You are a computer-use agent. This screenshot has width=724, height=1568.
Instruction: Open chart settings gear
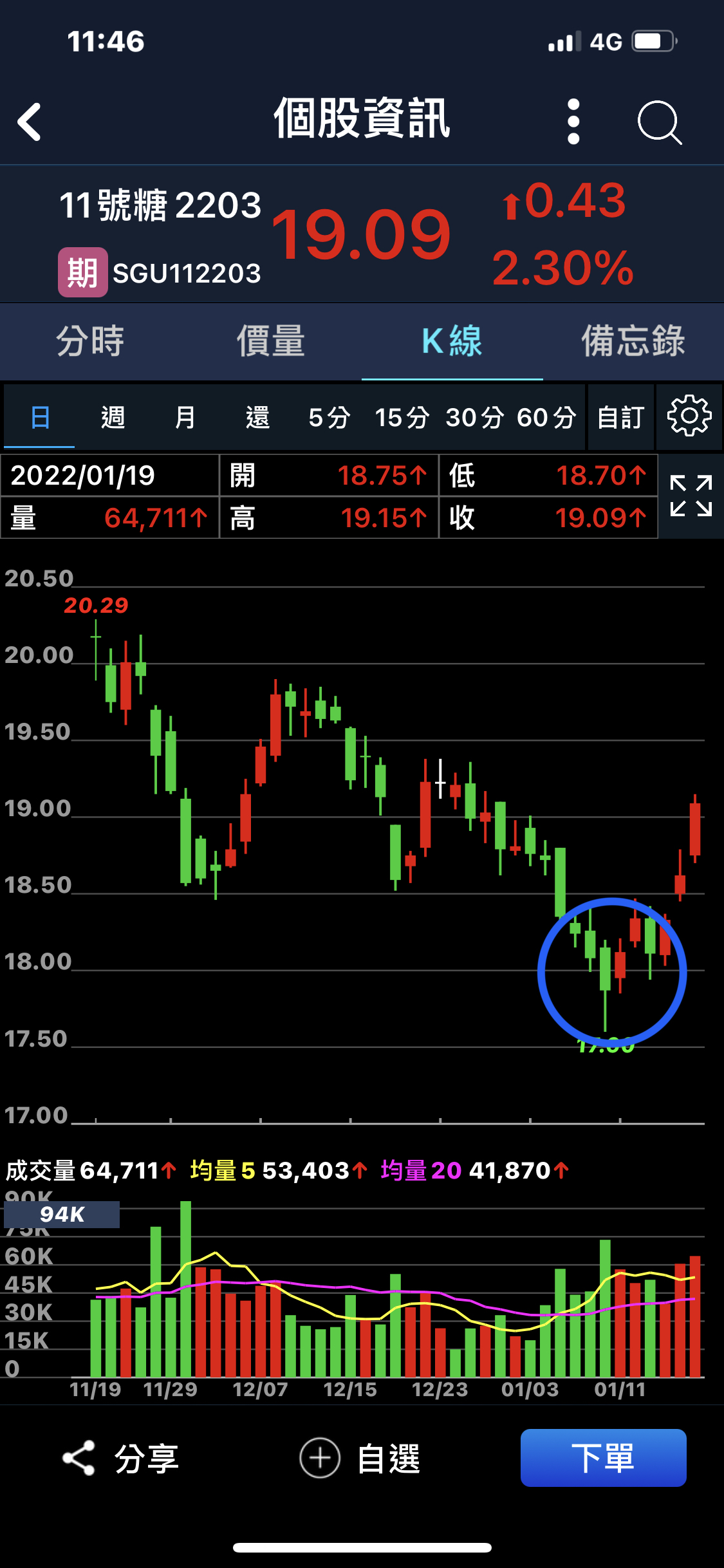coord(689,416)
